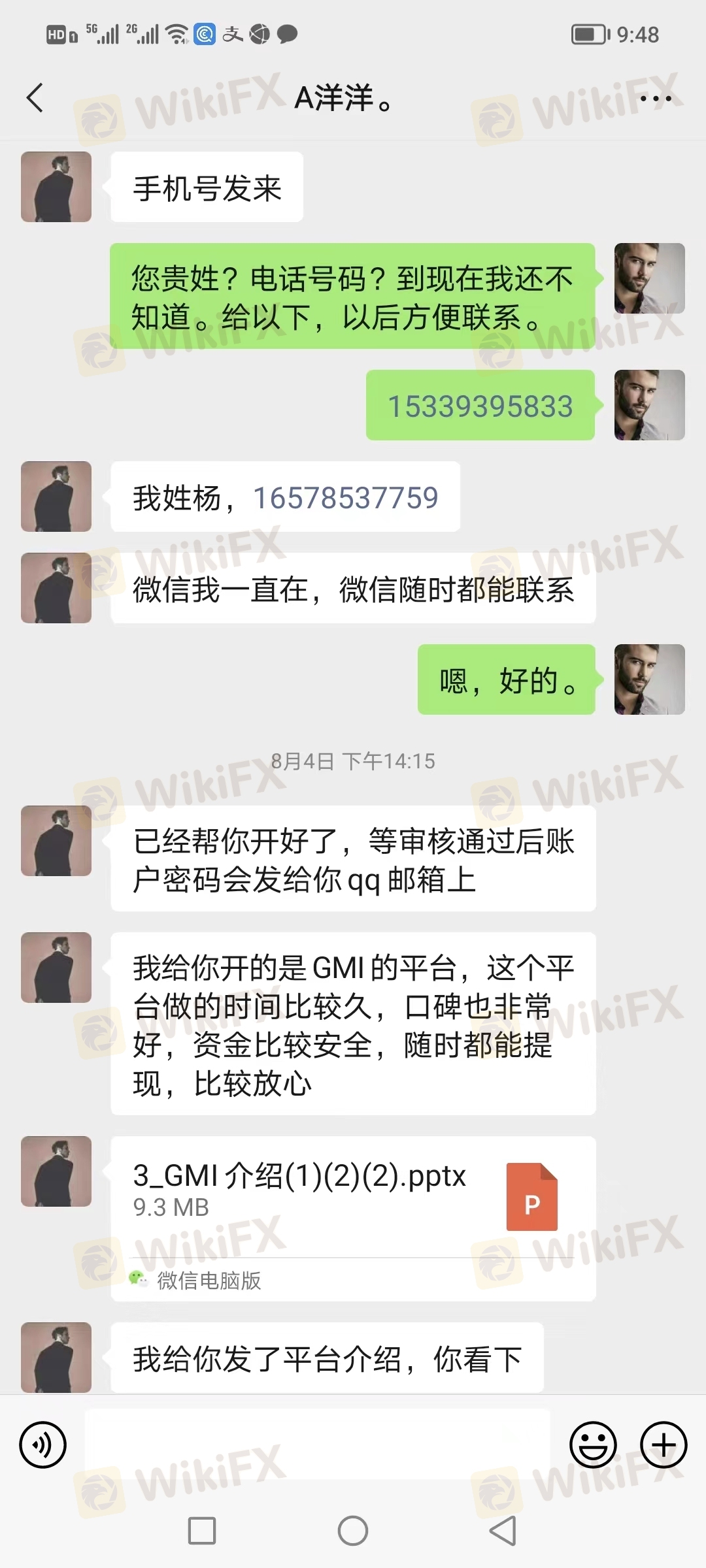View the contact's avatar beside 手机号发来
This screenshot has width=706, height=1568.
click(56, 187)
